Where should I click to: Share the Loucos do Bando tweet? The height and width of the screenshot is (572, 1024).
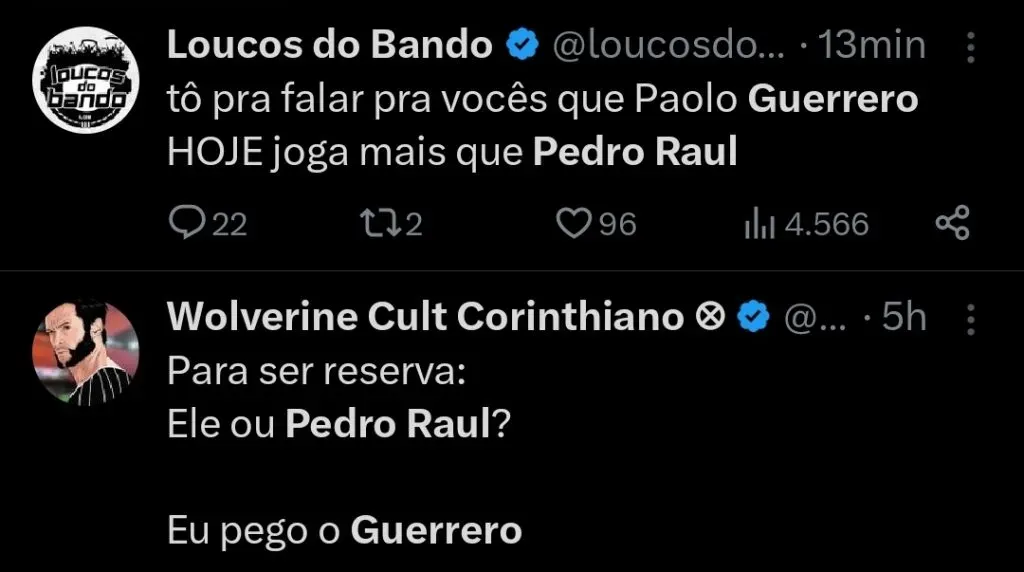coord(952,224)
